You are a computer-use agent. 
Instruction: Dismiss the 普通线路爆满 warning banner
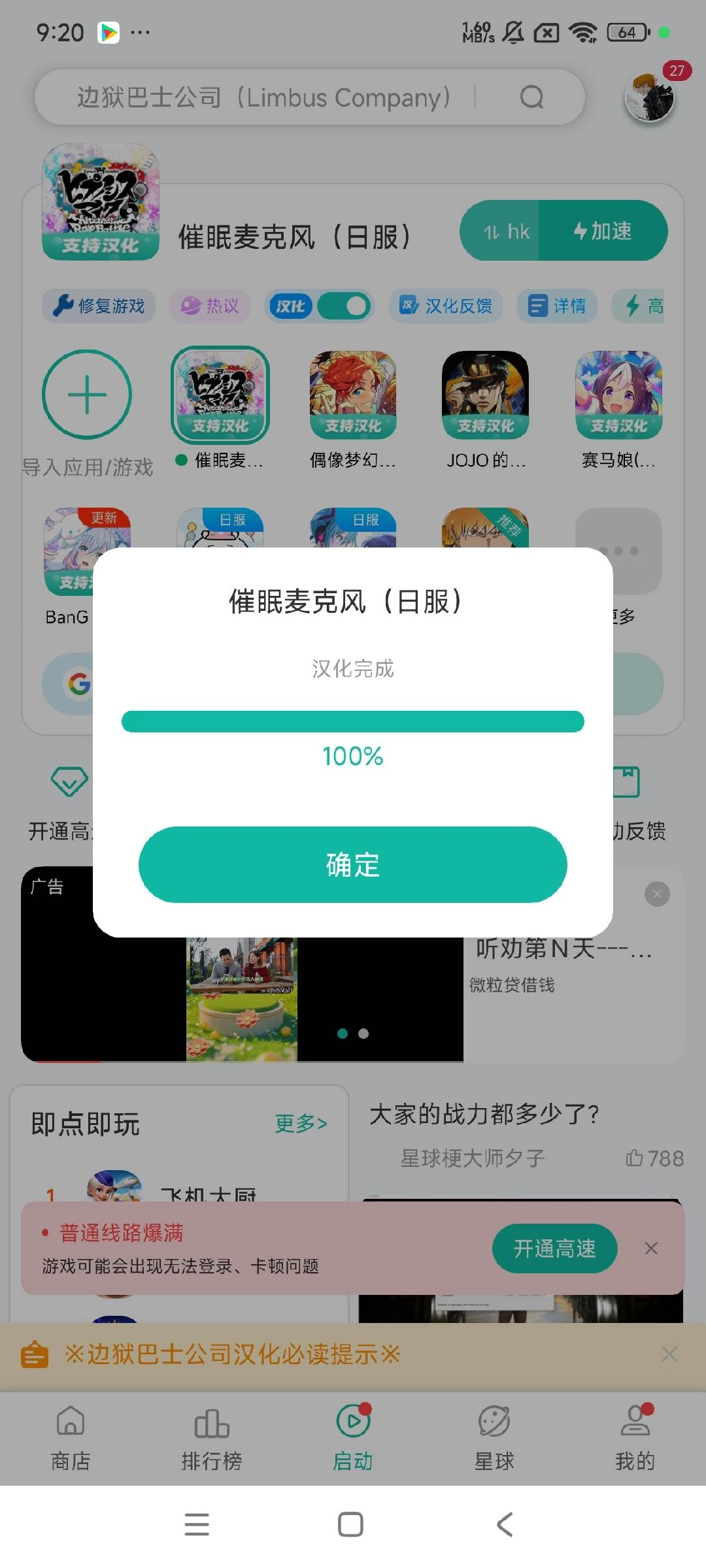[651, 1249]
